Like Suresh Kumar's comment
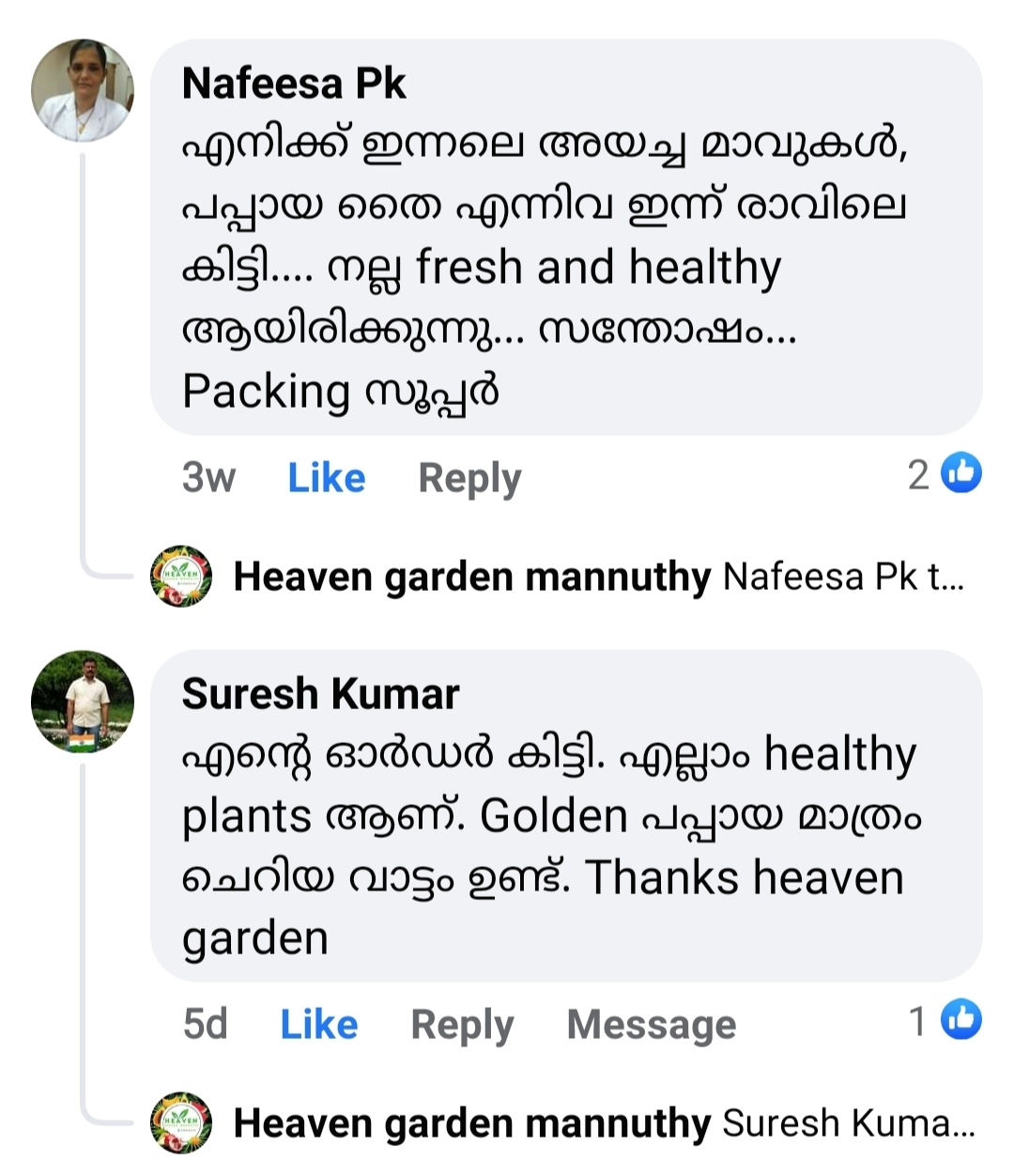This screenshot has width=1014, height=1176. click(x=319, y=1024)
